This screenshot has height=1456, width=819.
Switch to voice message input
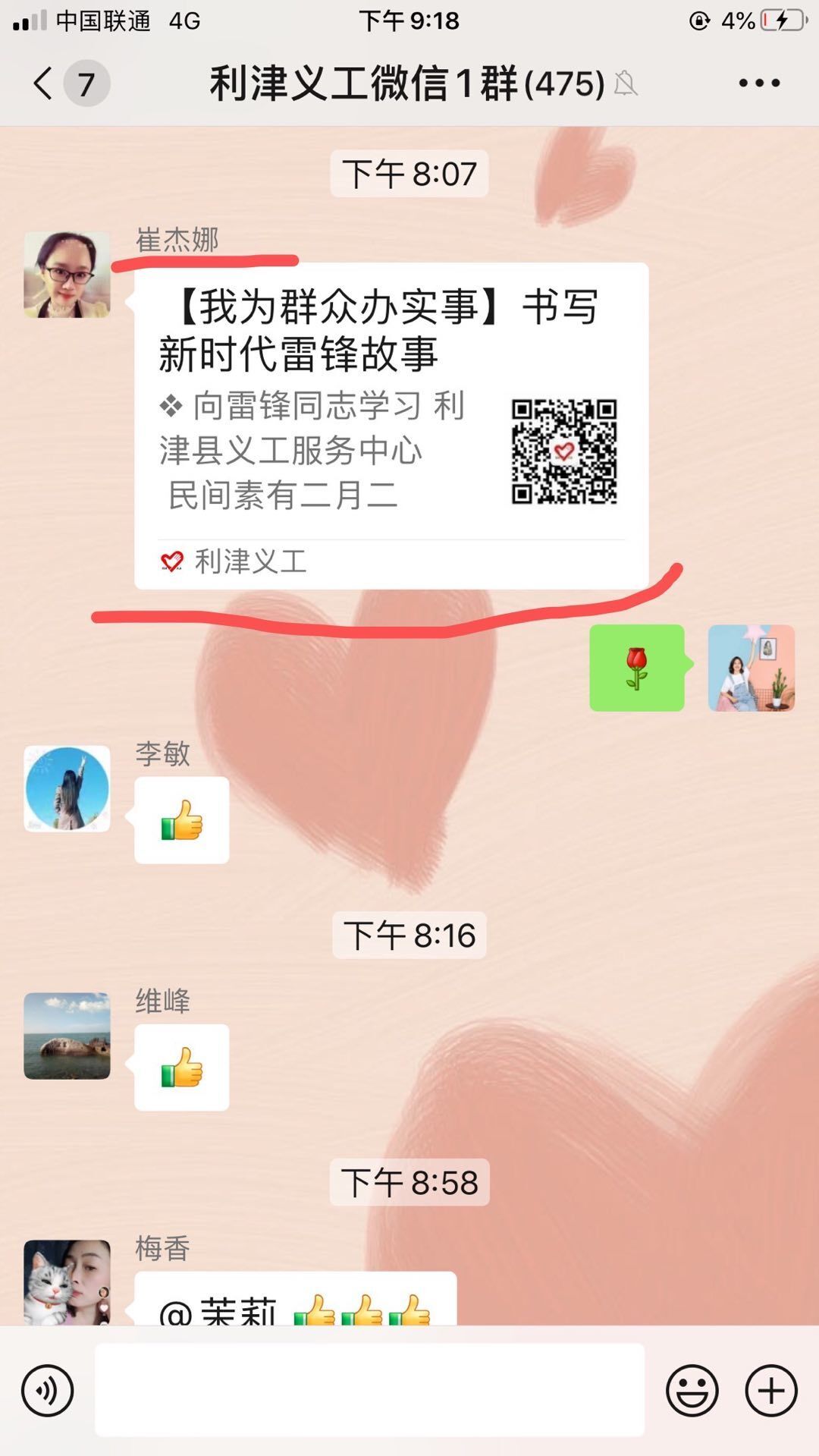pos(47,1390)
